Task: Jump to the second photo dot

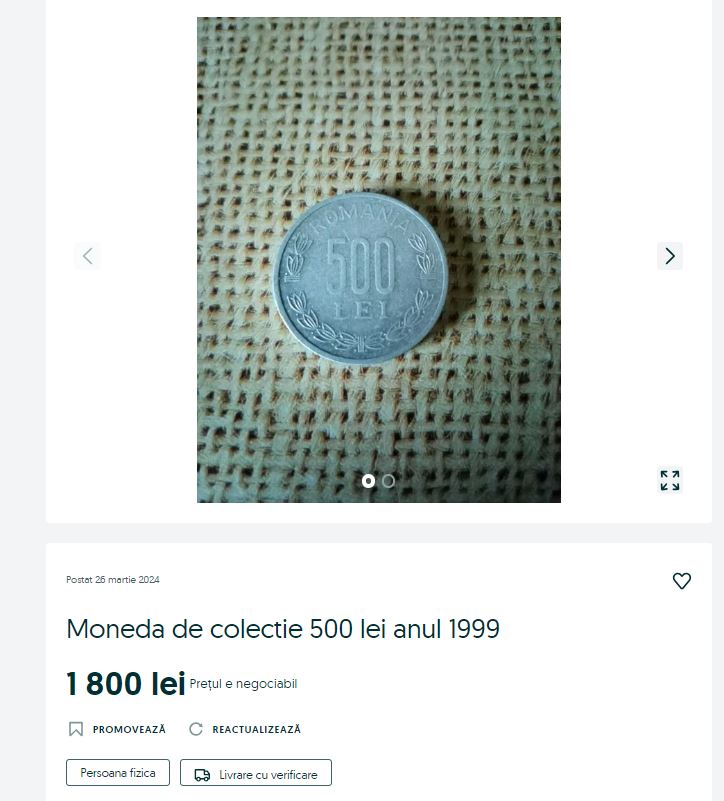Action: point(388,481)
